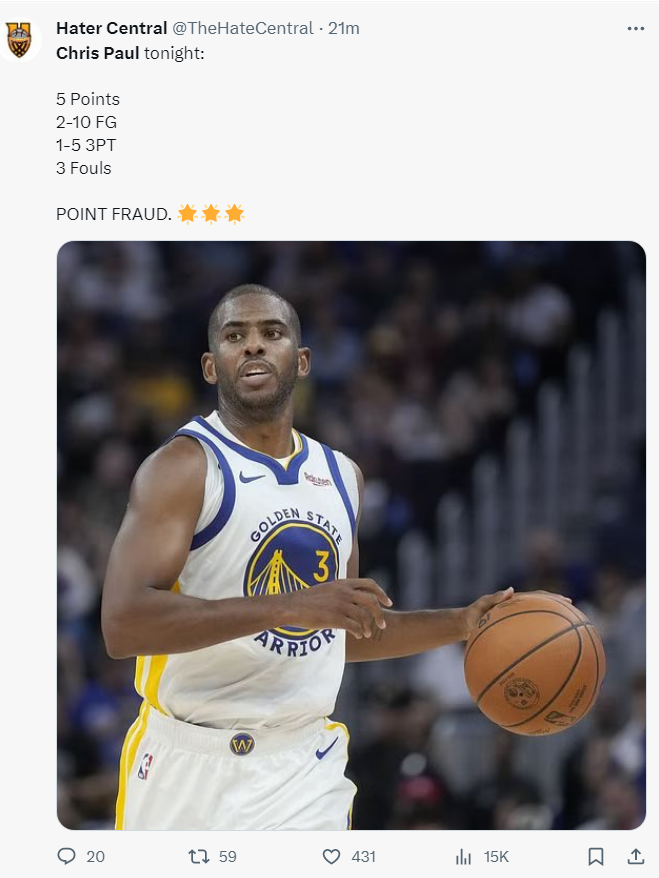This screenshot has height=878, width=659.
Task: Repost the Chris Paul tweet
Action: (x=199, y=856)
